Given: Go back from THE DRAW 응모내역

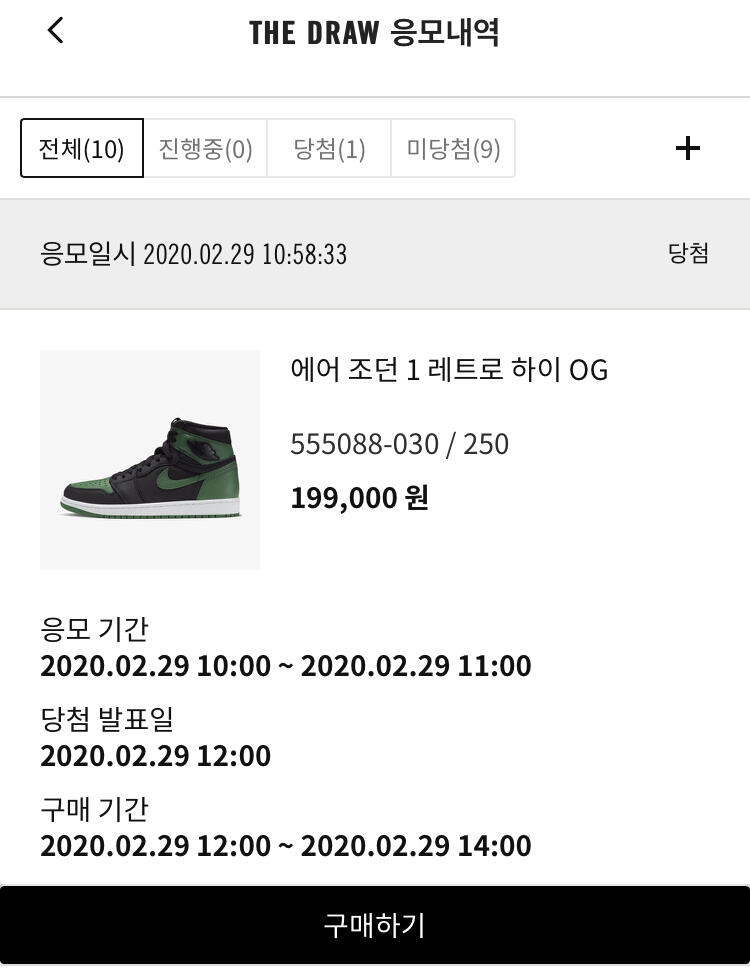Looking at the screenshot, I should tap(56, 31).
